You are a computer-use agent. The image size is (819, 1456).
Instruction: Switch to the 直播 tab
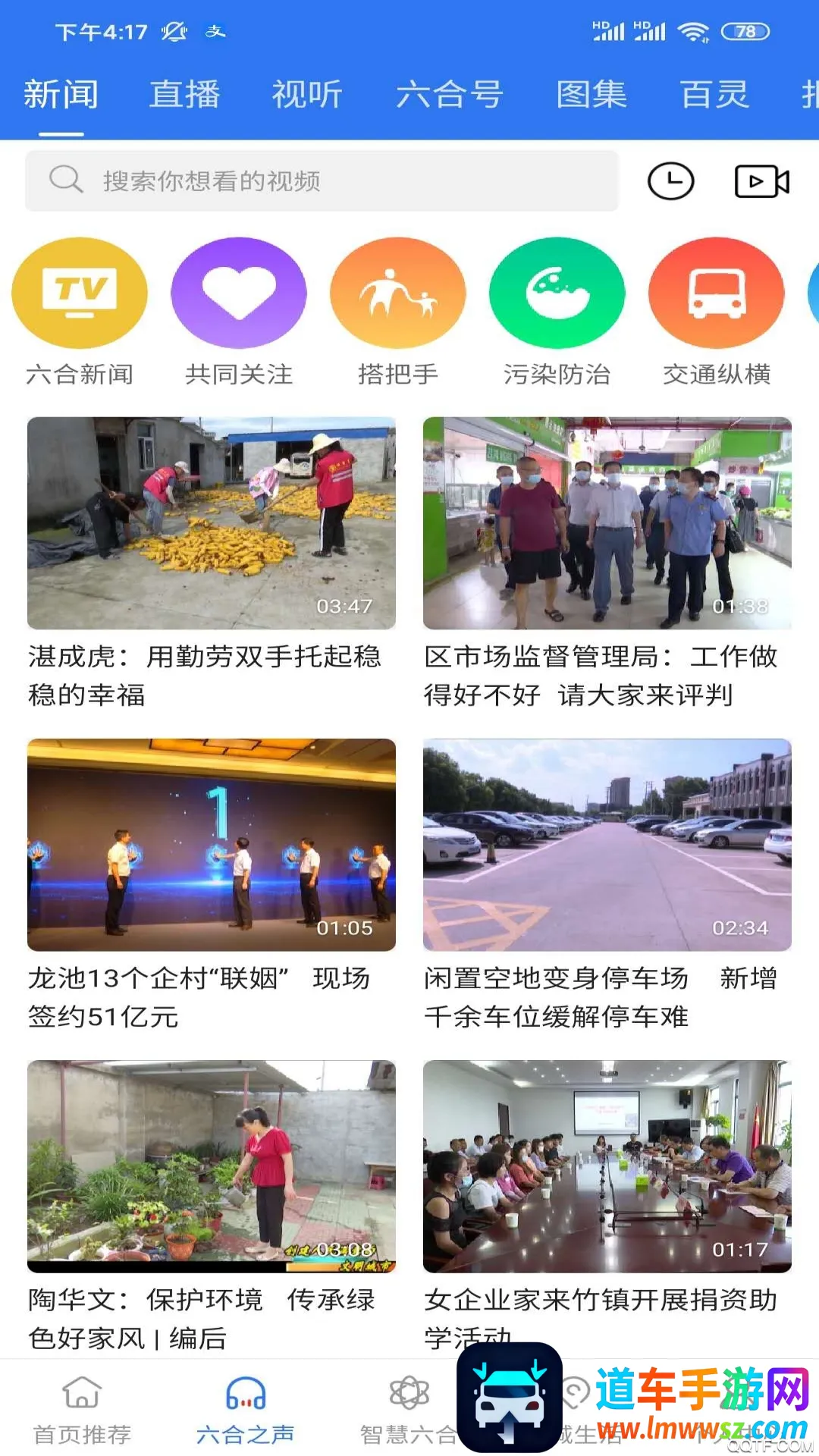coord(184,95)
